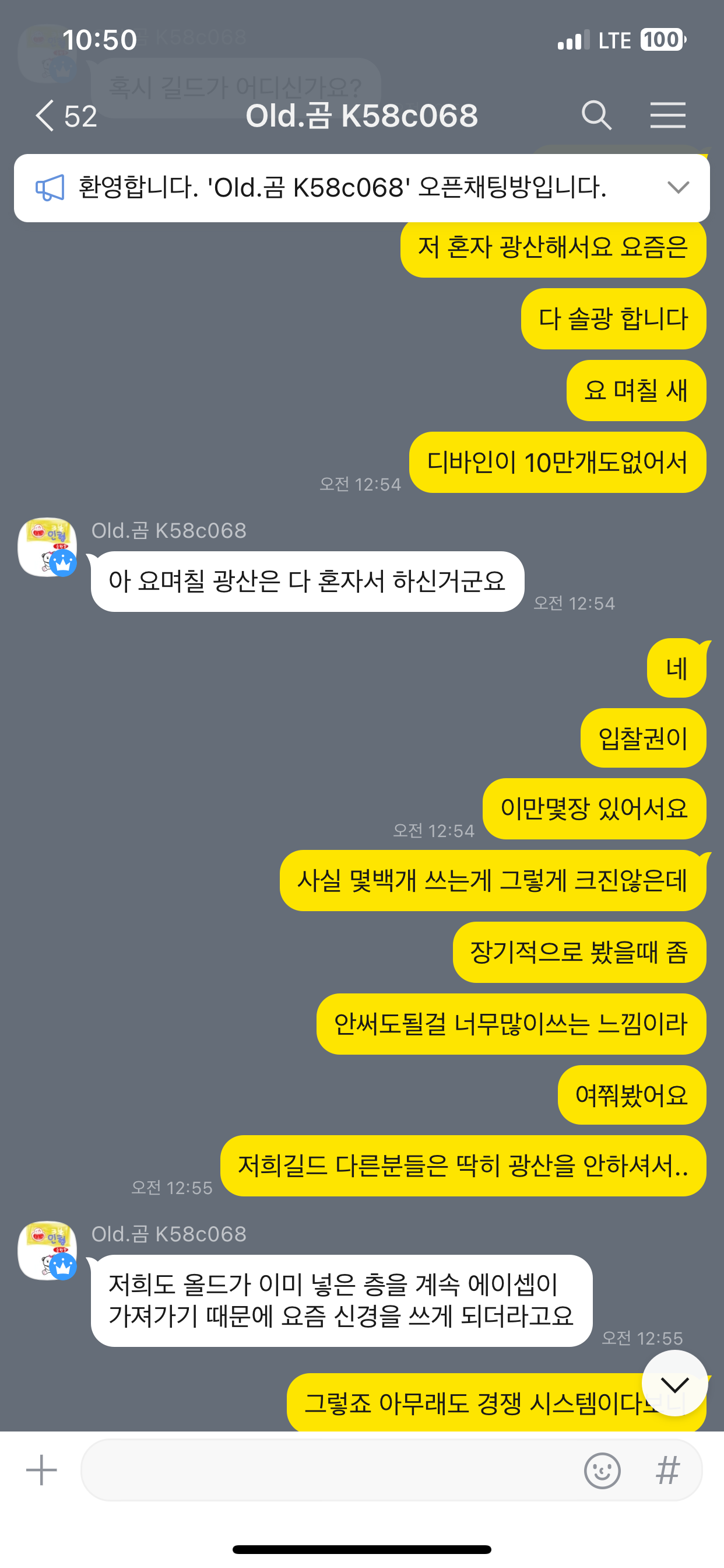Focus the message input field

pyautogui.click(x=329, y=1470)
